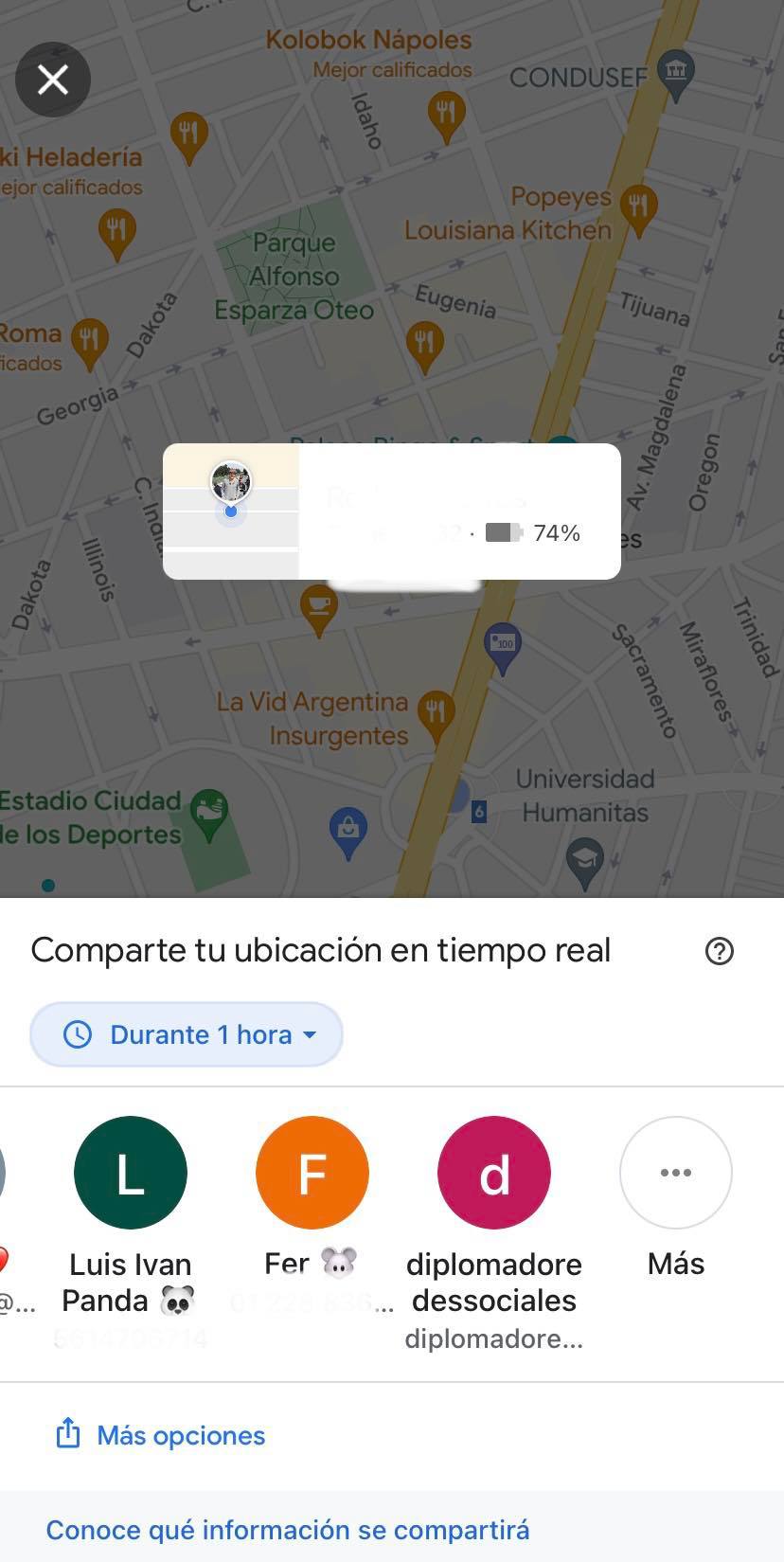Choose diplomadoredessociales contact
The height and width of the screenshot is (1562, 784).
click(x=494, y=1172)
